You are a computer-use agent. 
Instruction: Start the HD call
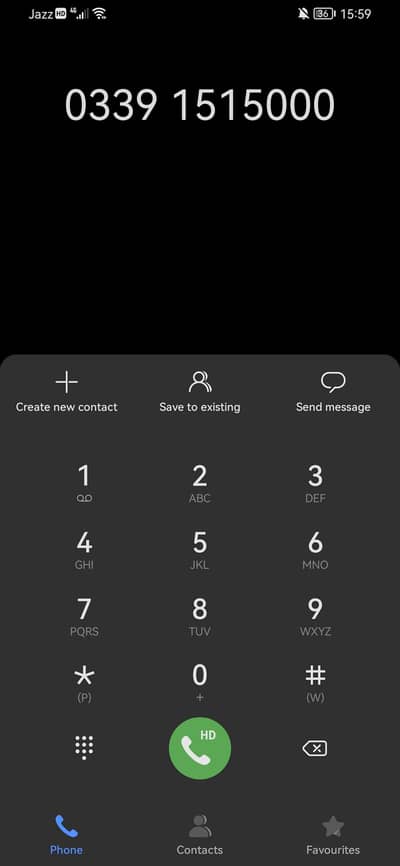tap(199, 748)
